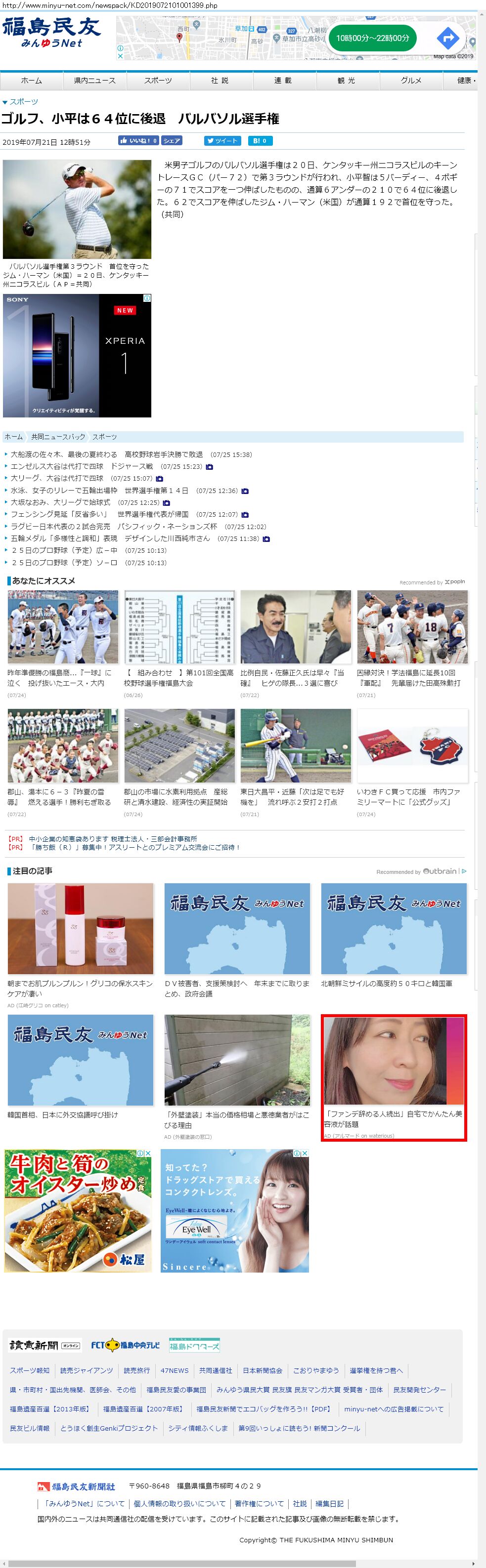Screen dimensions: 486x1568
Task: Click the Facebook シェア button
Action: (172, 141)
